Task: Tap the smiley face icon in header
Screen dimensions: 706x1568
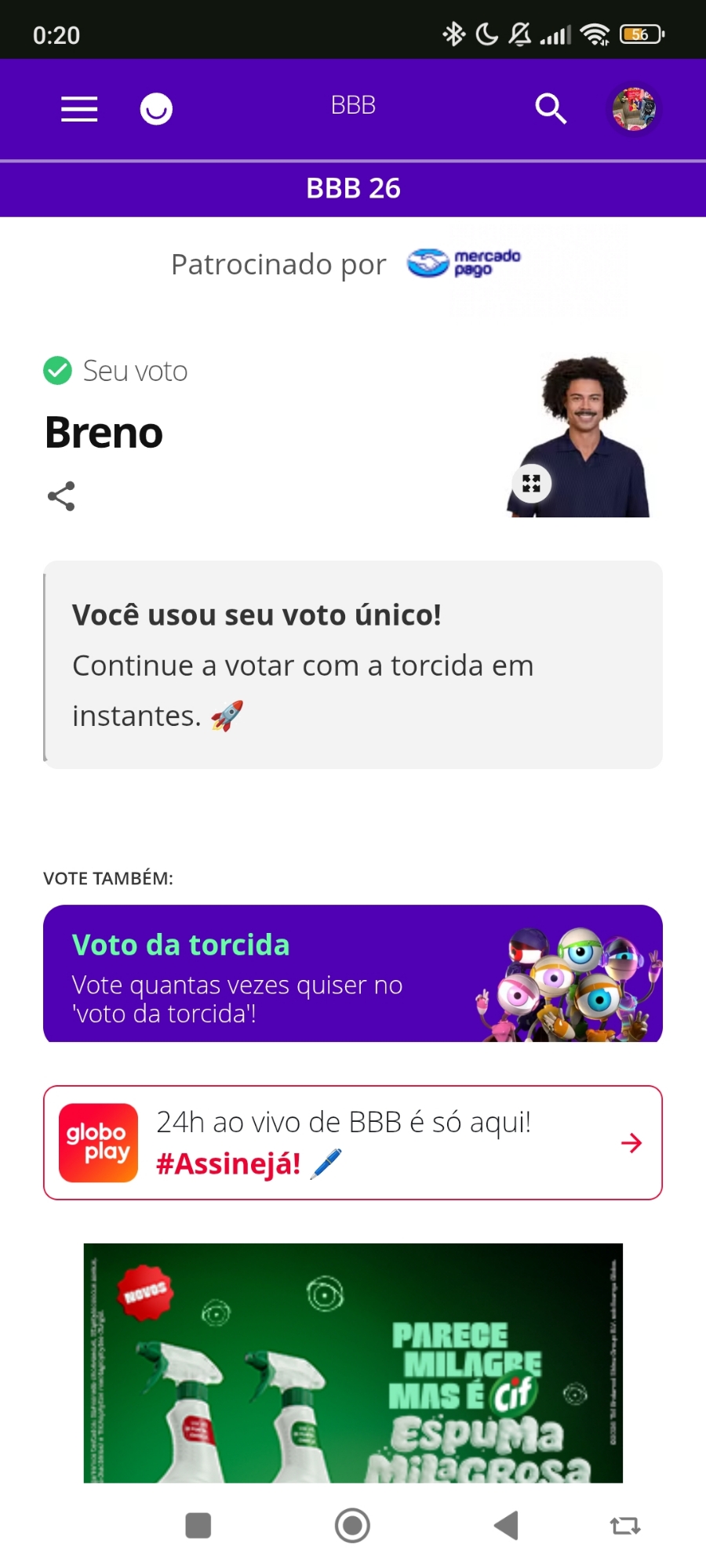Action: click(x=156, y=109)
